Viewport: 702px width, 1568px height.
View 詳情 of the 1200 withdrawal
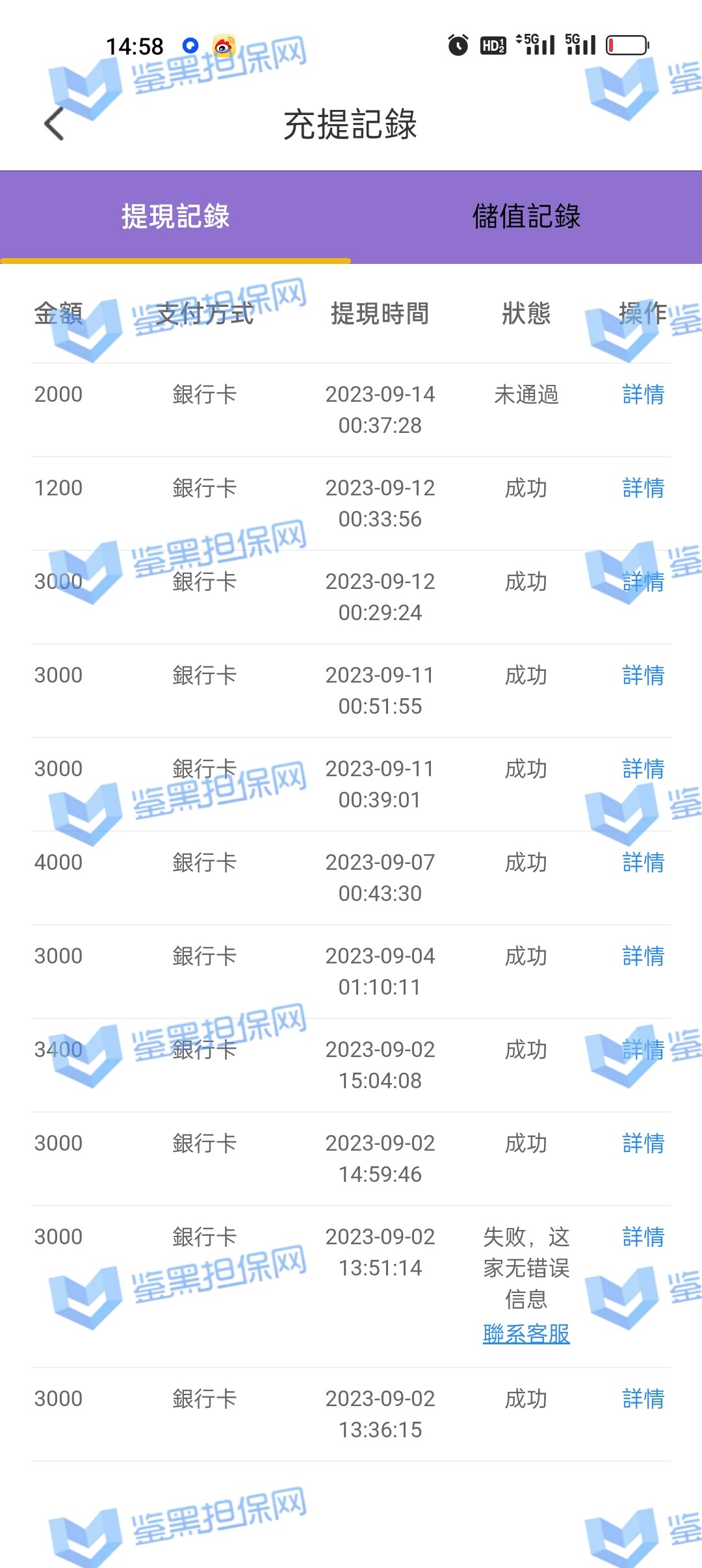643,488
